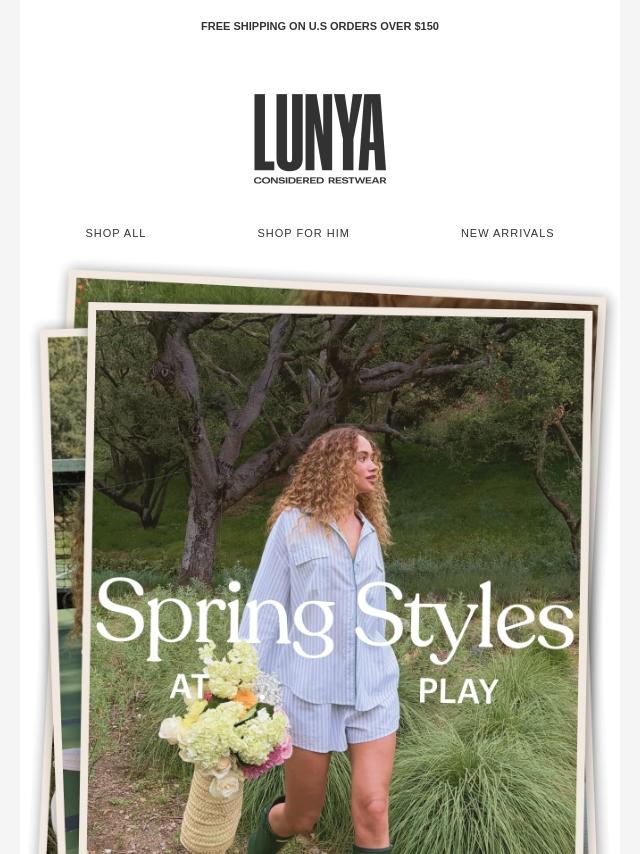Go to Shop For Him

(x=303, y=233)
